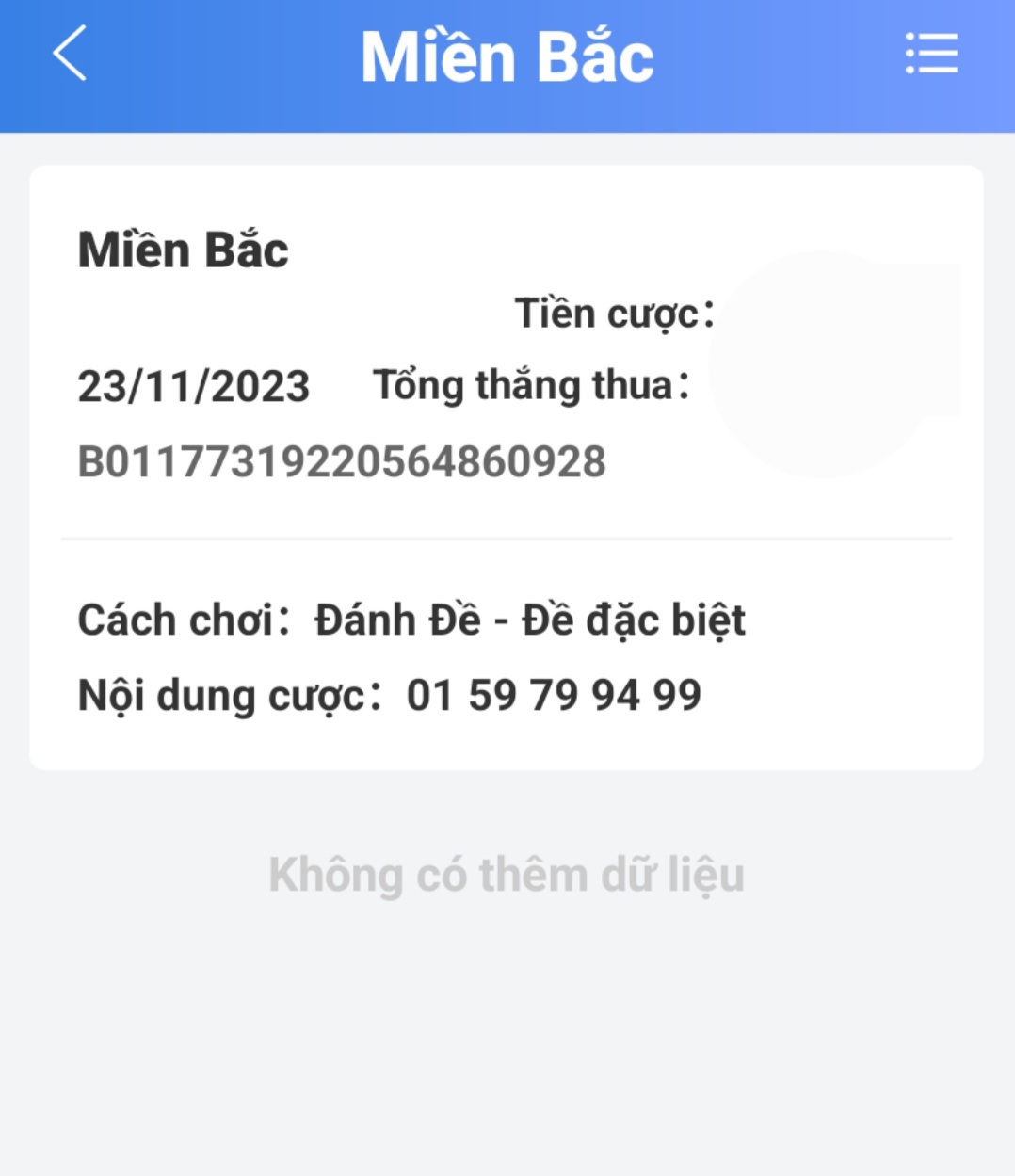Open the Miền Bắc bet record card
This screenshot has height=1176, width=1015.
[x=507, y=468]
